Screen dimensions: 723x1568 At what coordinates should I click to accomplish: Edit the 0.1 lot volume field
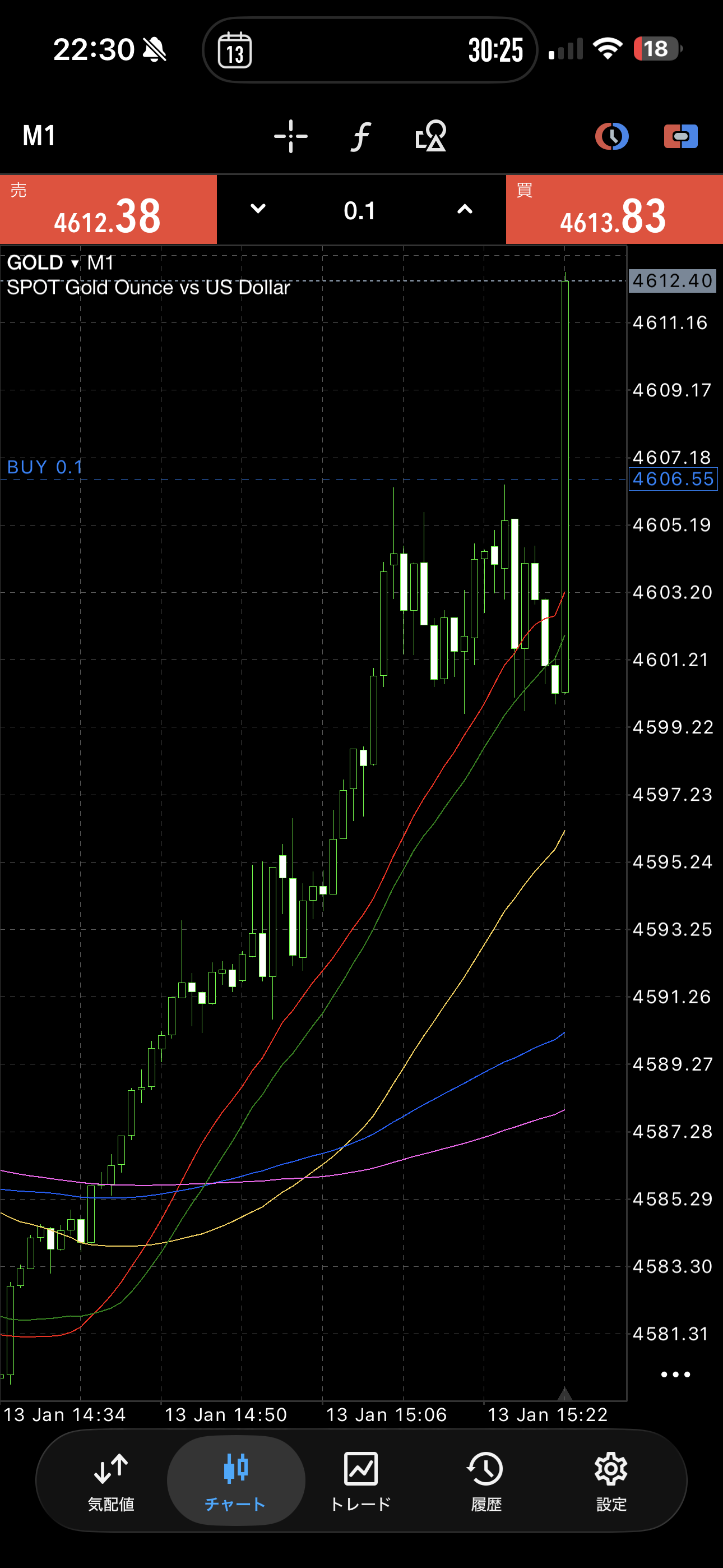pos(360,211)
